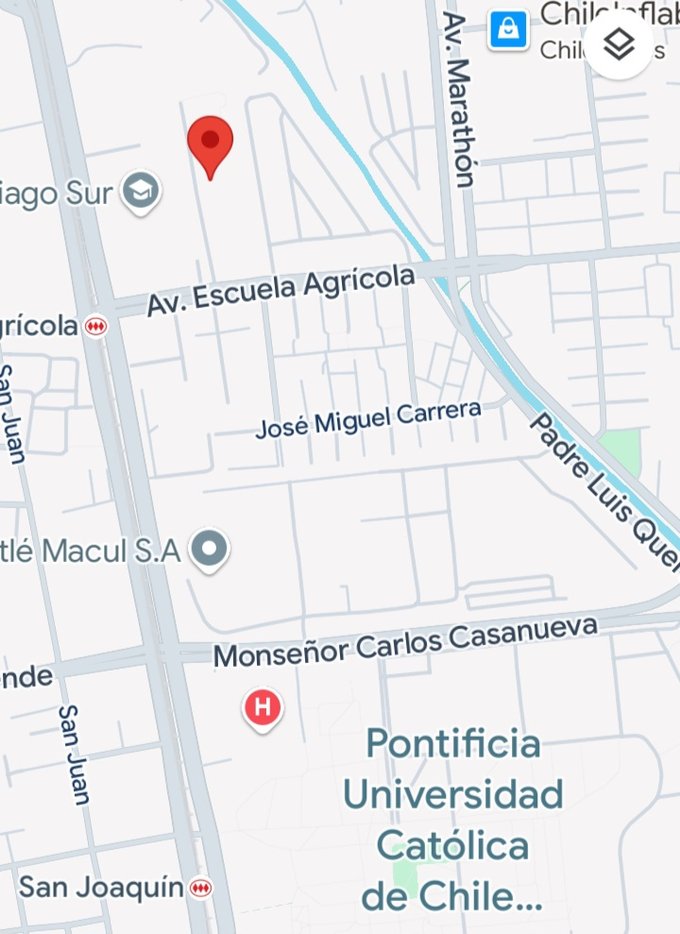Viewport: 680px width, 934px height.
Task: Open the Nestlé Macul S.A place marker
Action: (210, 549)
